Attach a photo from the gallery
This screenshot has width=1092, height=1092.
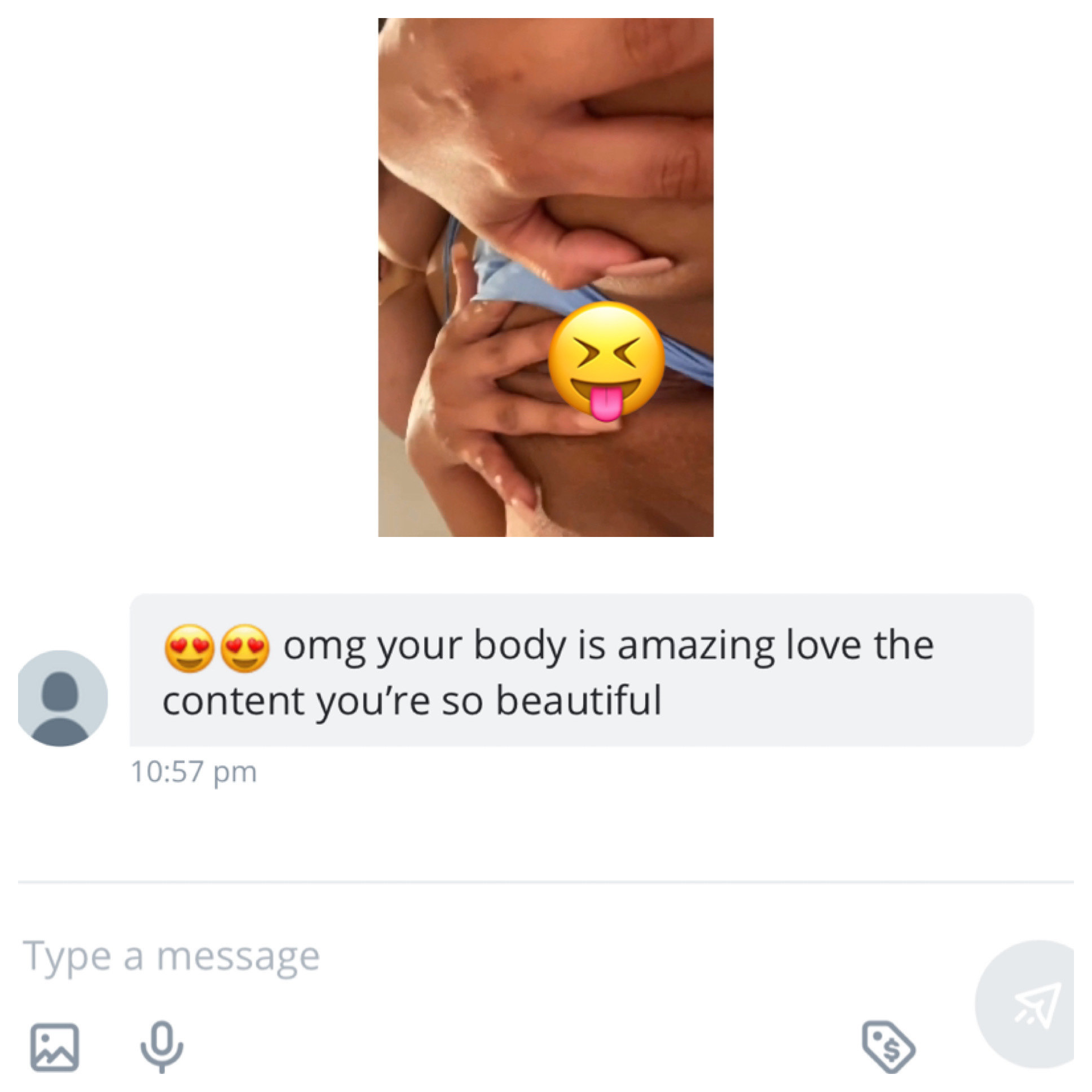coord(54,1047)
